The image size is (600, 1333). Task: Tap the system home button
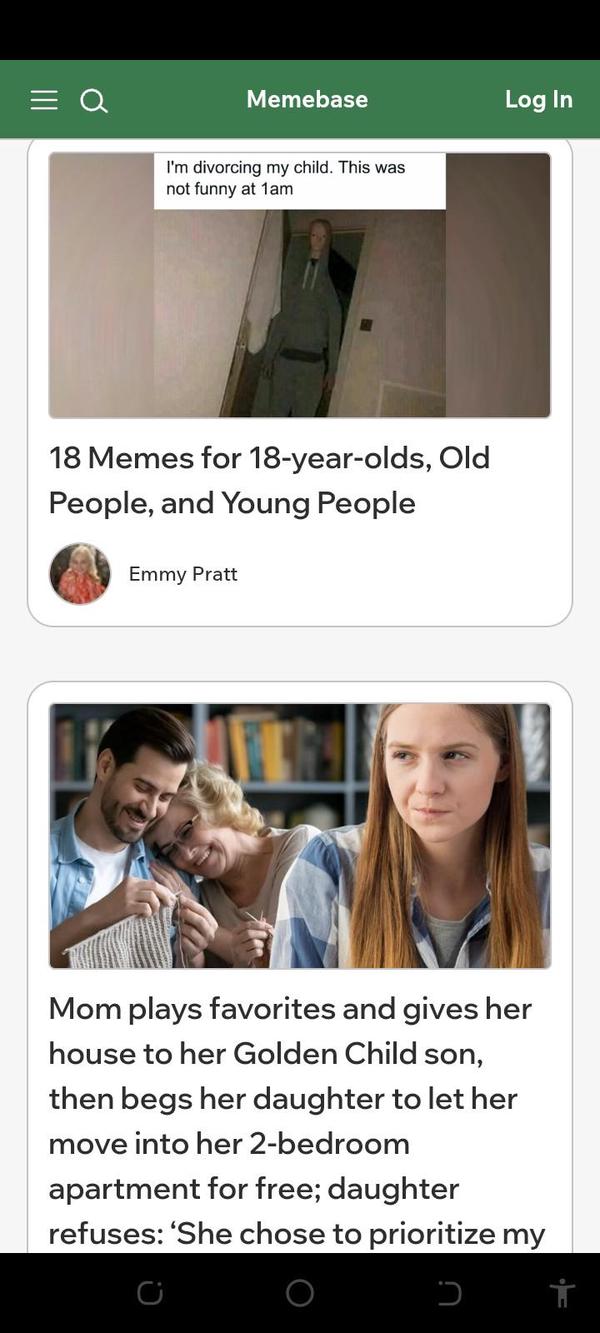click(300, 1293)
